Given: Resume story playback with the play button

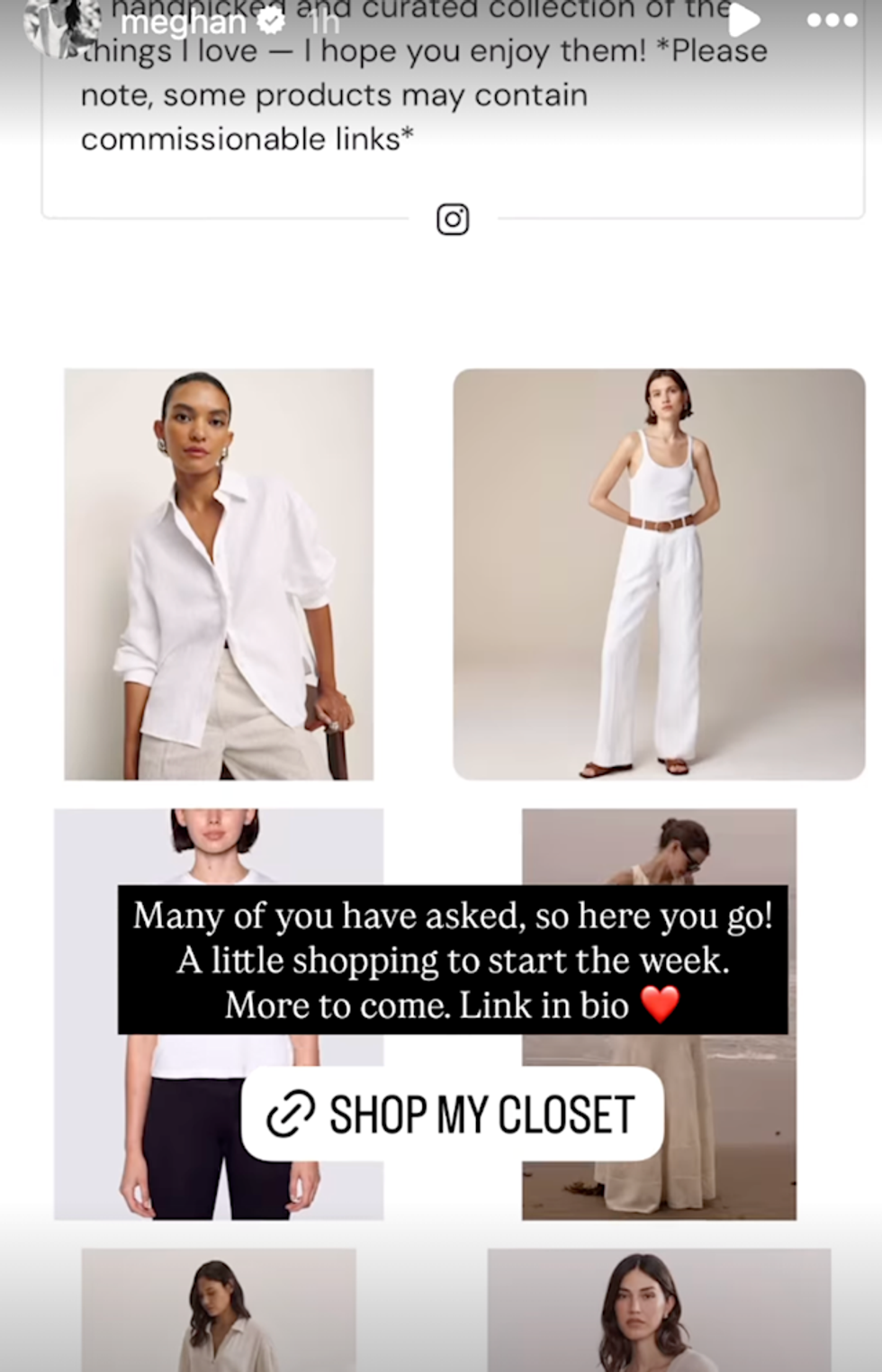Looking at the screenshot, I should (743, 20).
